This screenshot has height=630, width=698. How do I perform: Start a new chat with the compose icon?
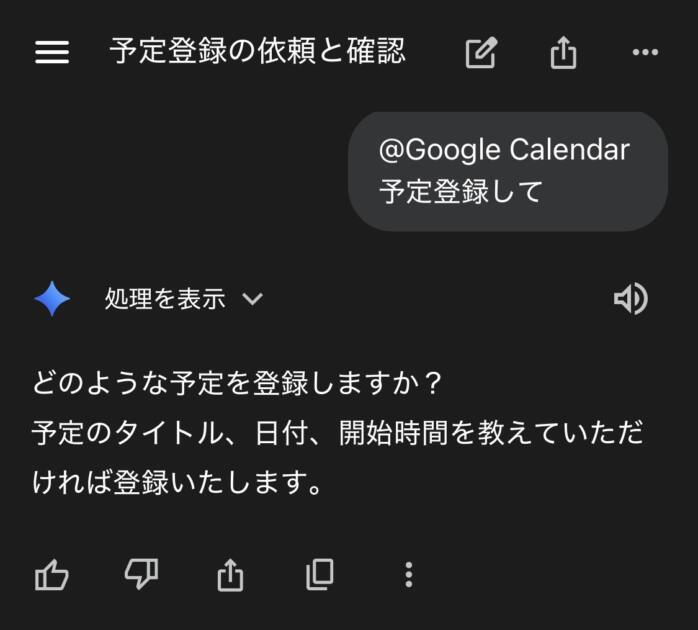(x=481, y=53)
